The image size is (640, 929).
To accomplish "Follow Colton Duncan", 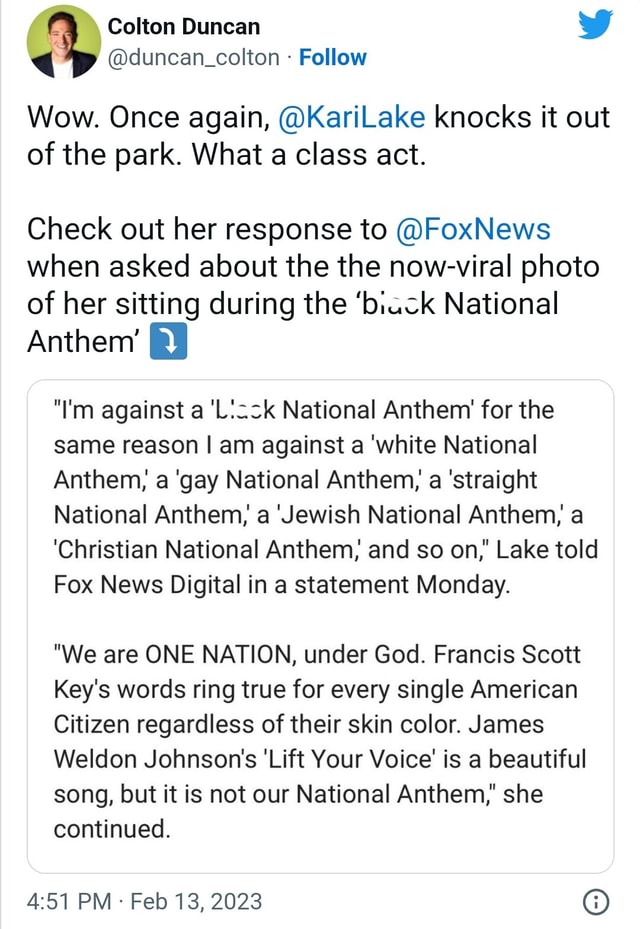I will coord(333,58).
